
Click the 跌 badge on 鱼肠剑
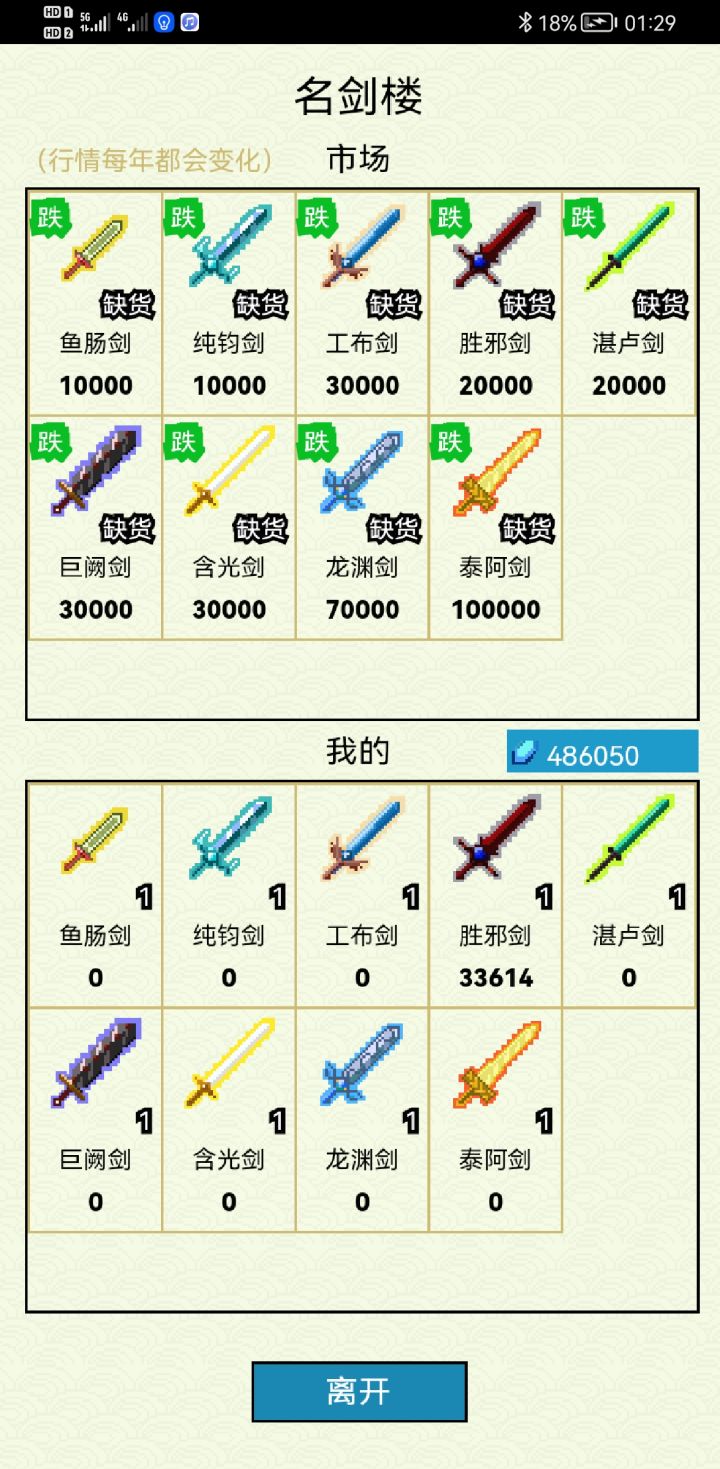51,218
